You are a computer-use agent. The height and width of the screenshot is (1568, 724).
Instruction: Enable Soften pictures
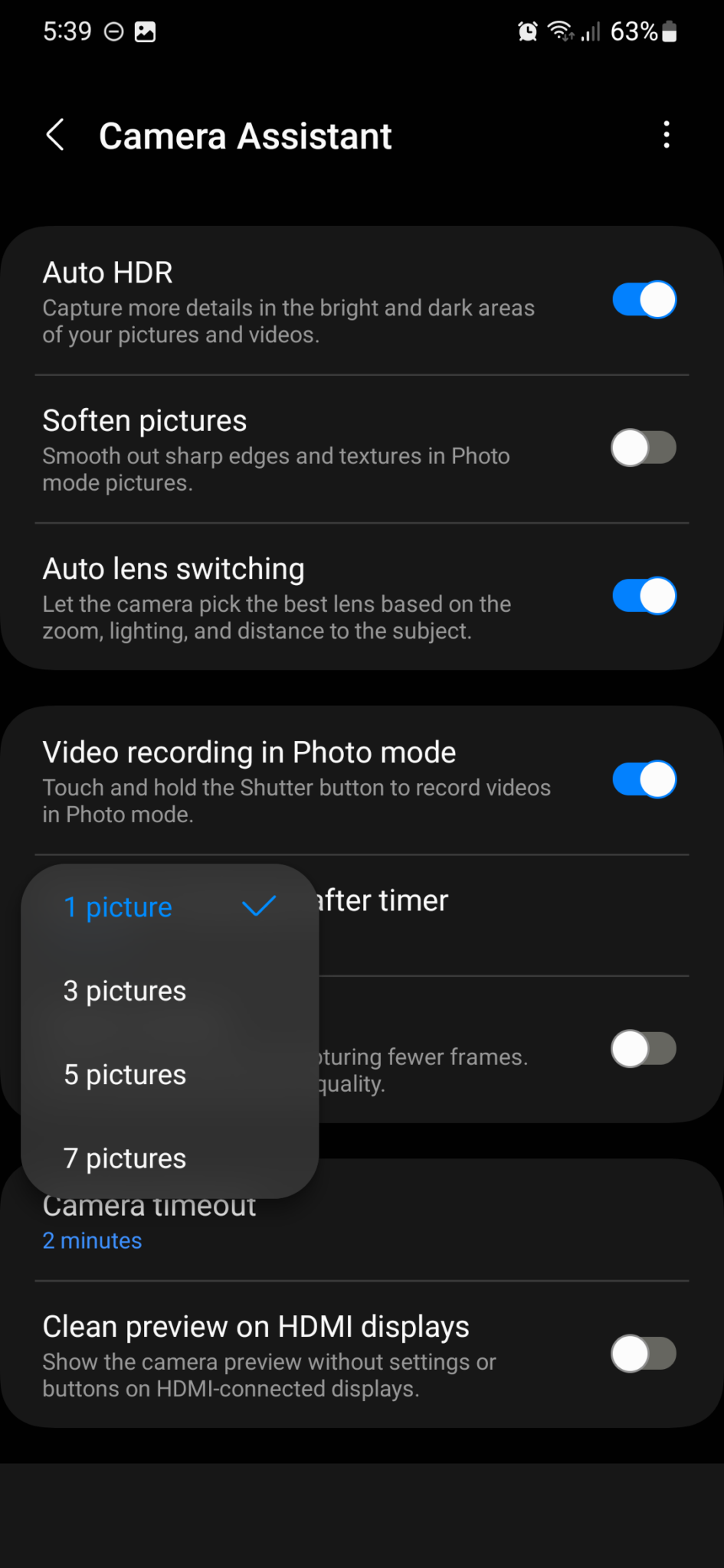(644, 447)
